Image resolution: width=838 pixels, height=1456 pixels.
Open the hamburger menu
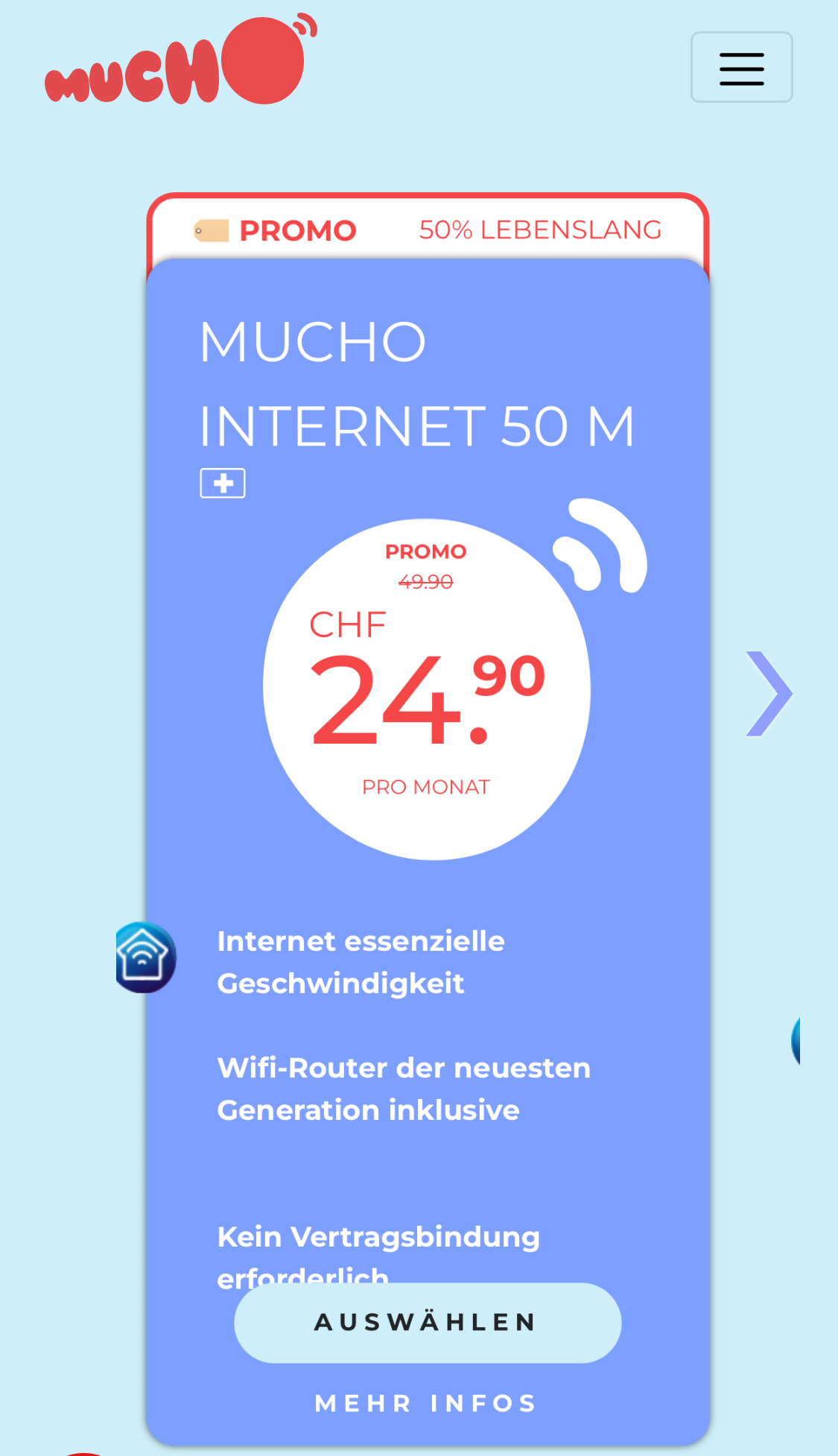coord(741,68)
